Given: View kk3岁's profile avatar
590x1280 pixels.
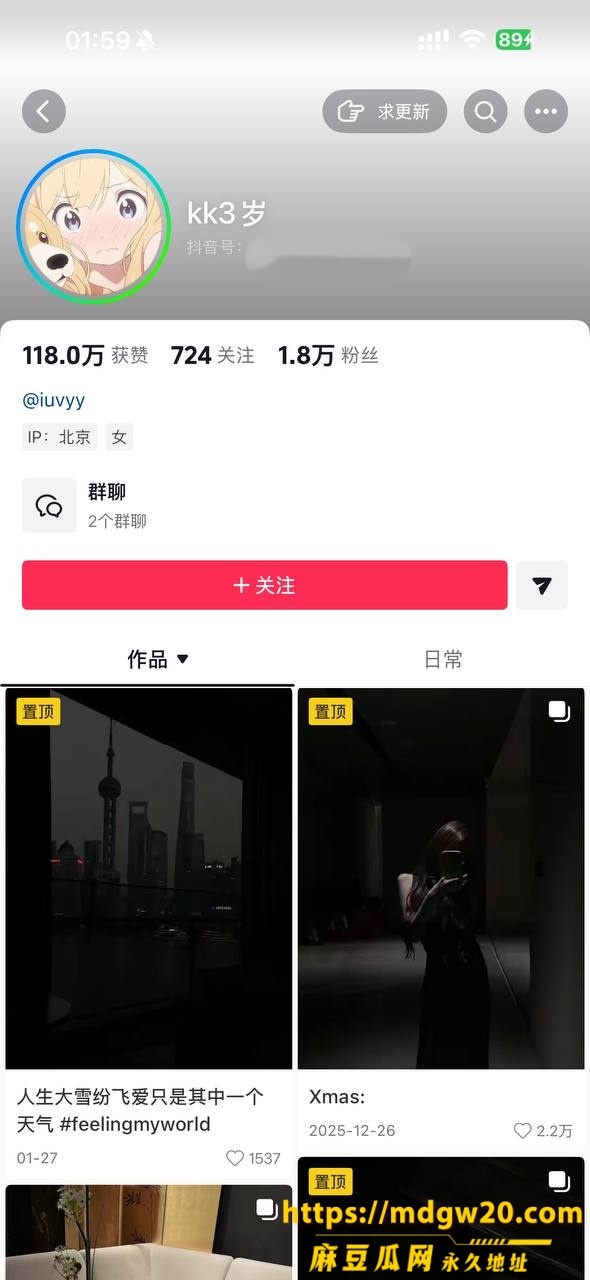Looking at the screenshot, I should pyautogui.click(x=94, y=227).
